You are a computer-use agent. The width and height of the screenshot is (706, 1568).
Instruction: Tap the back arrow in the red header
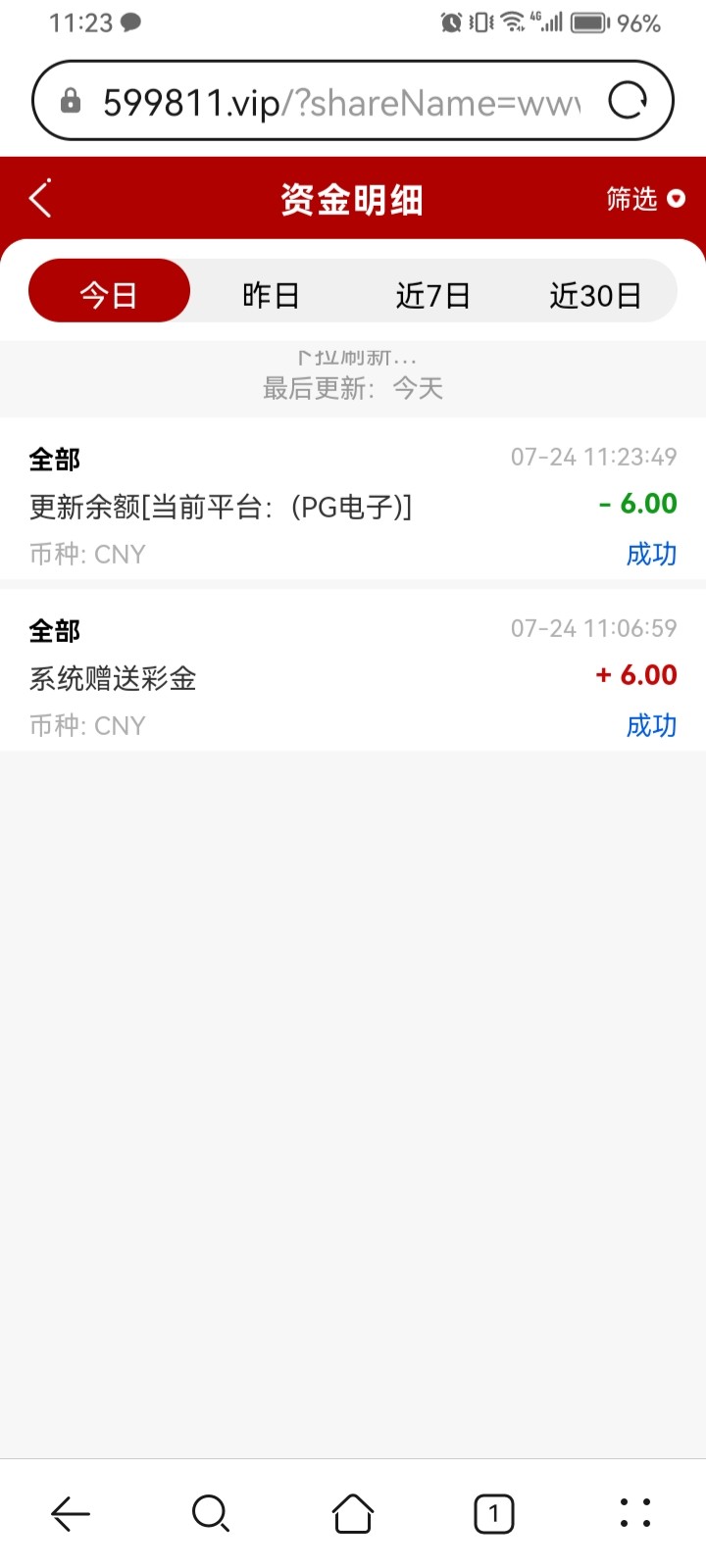point(39,198)
